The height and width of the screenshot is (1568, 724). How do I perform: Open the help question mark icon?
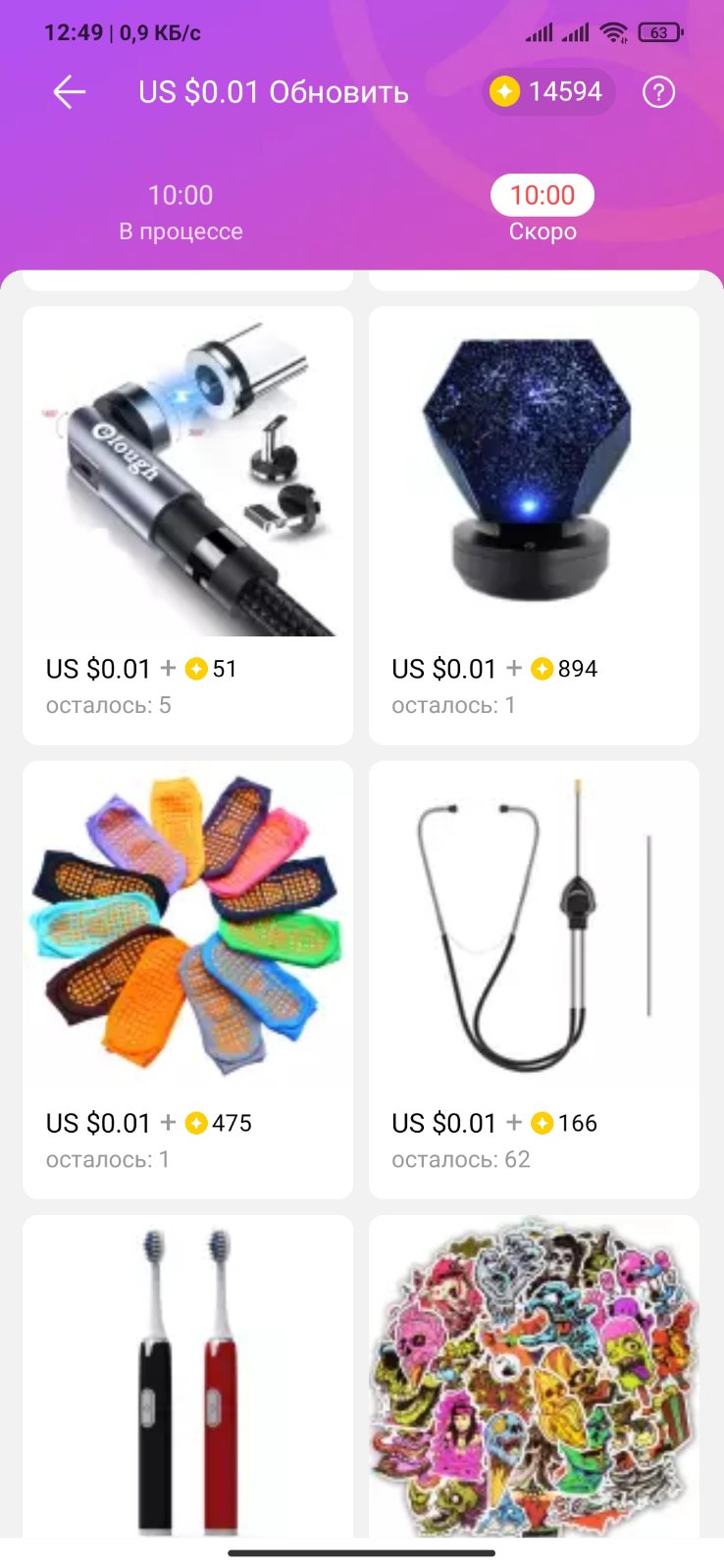[x=658, y=93]
